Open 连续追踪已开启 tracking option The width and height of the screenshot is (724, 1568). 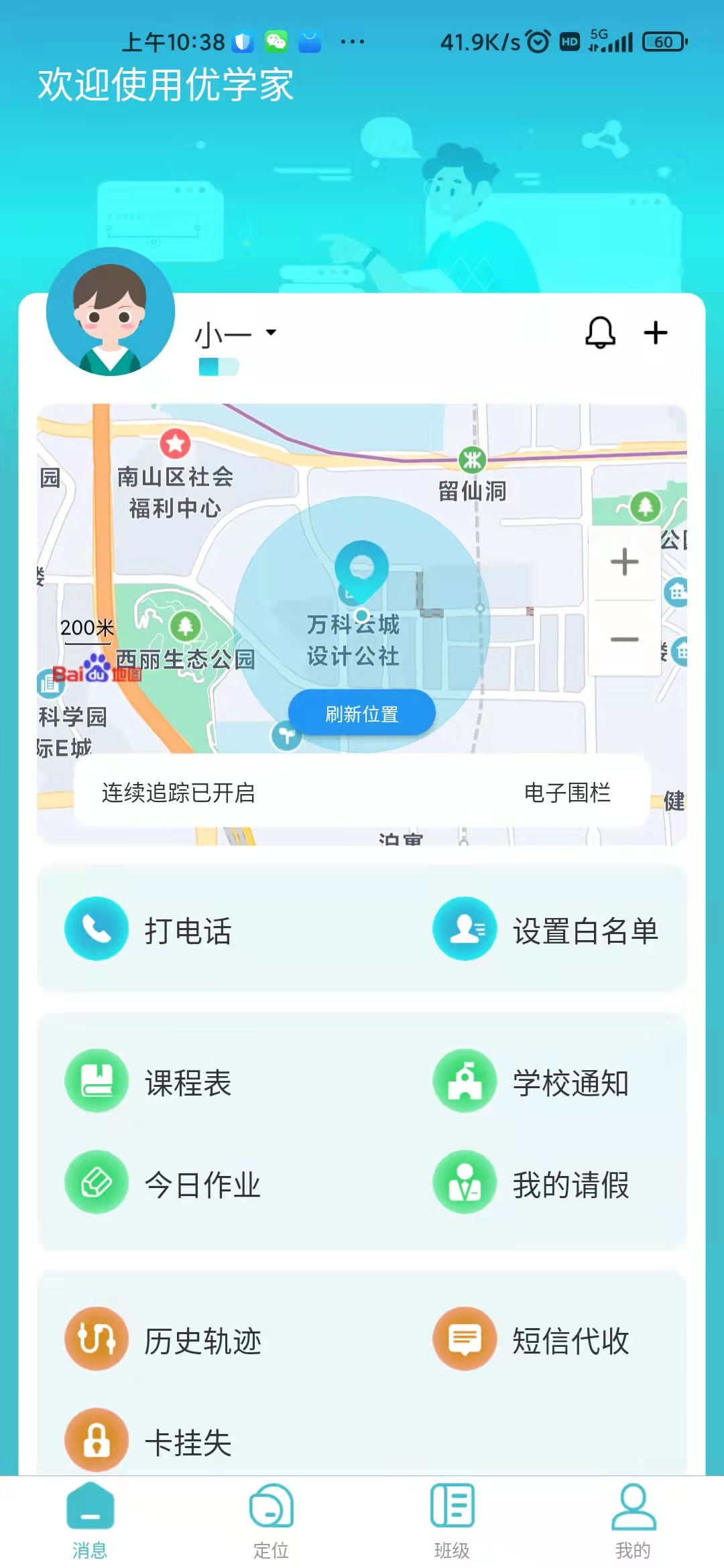pos(178,793)
